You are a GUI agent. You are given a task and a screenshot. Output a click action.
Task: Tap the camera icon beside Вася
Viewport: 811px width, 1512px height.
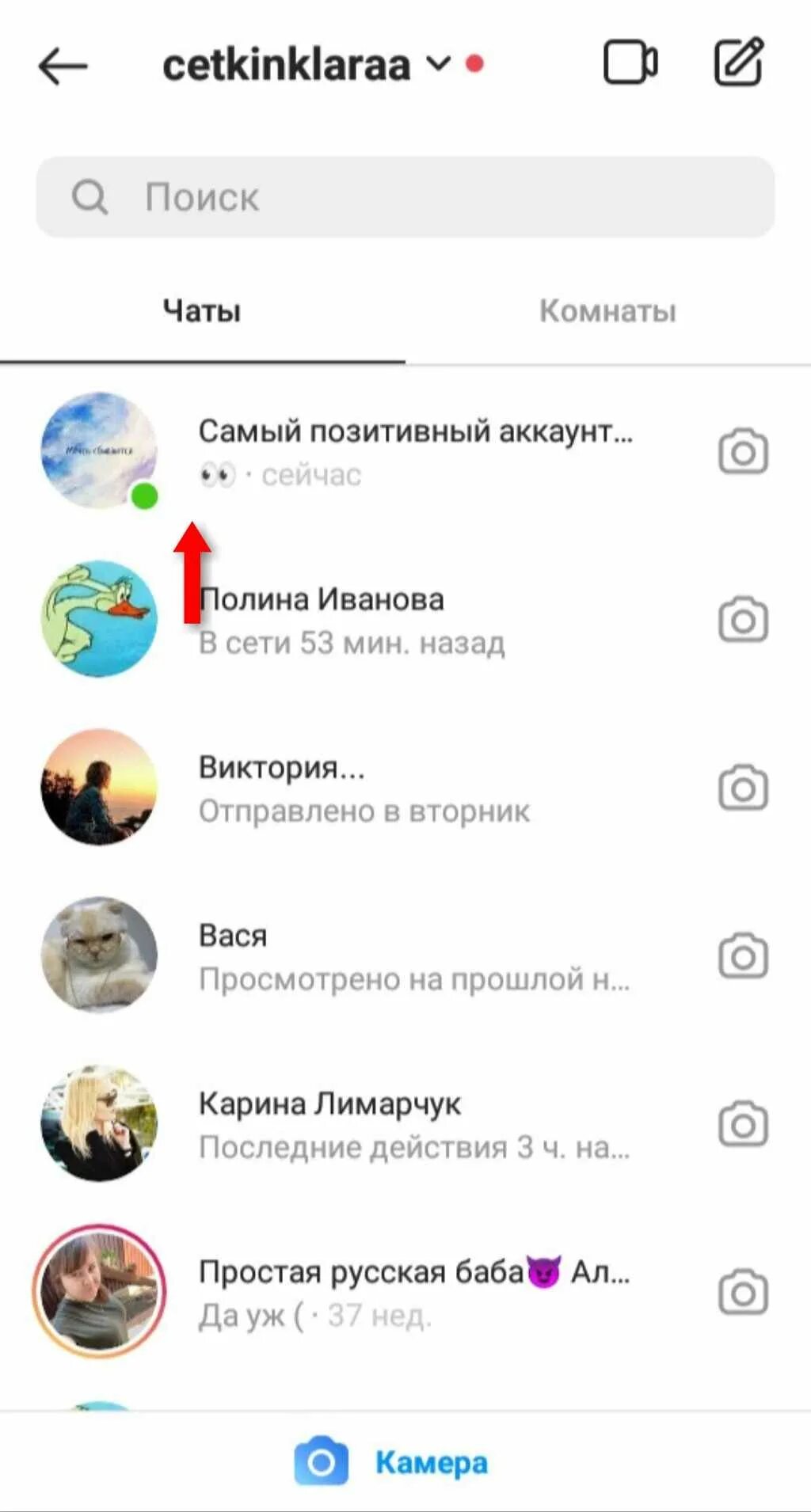coord(743,956)
